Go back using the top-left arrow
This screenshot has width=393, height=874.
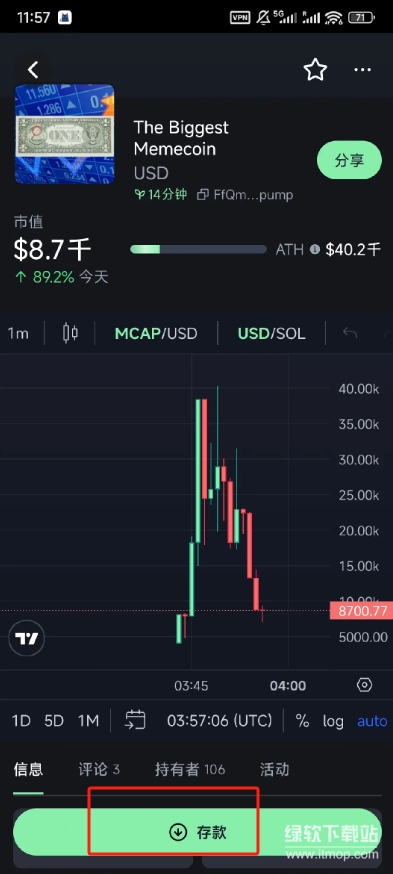tap(33, 70)
